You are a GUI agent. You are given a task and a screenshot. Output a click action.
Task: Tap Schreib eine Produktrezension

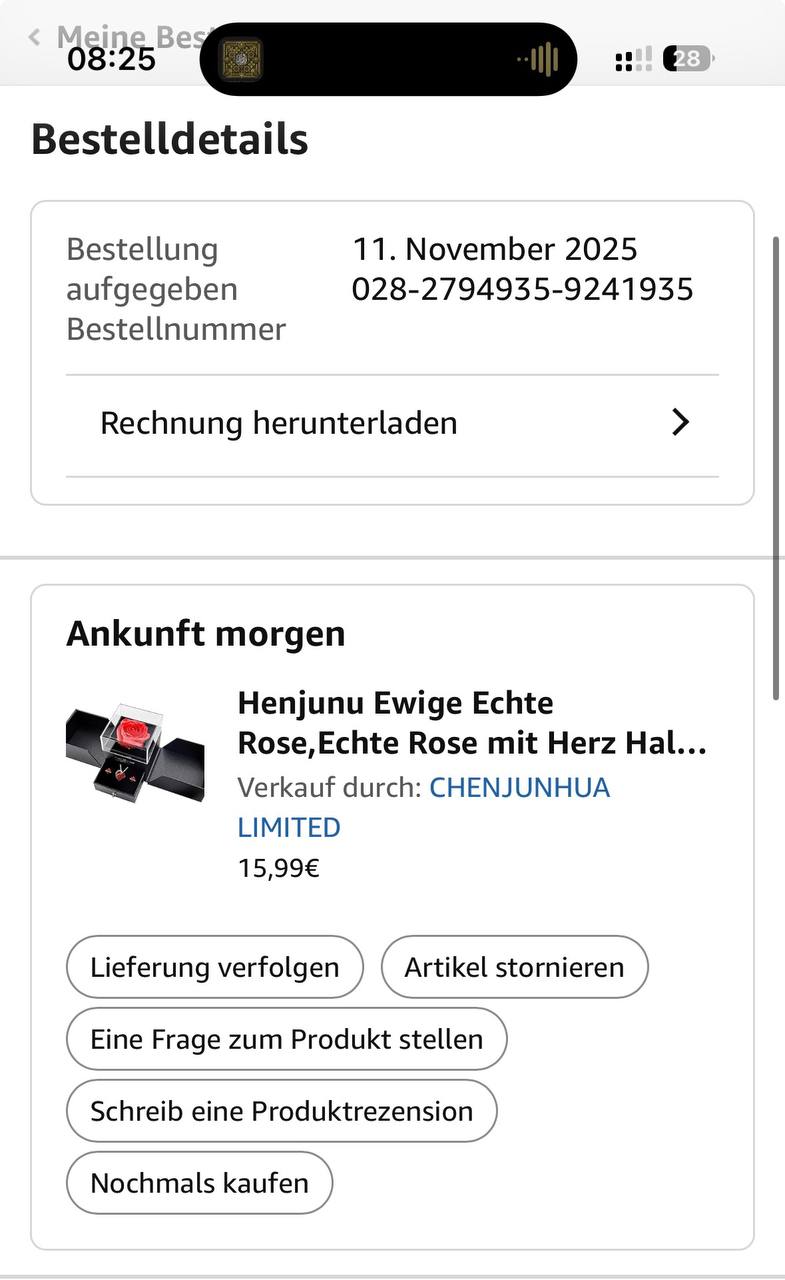[x=281, y=1111]
